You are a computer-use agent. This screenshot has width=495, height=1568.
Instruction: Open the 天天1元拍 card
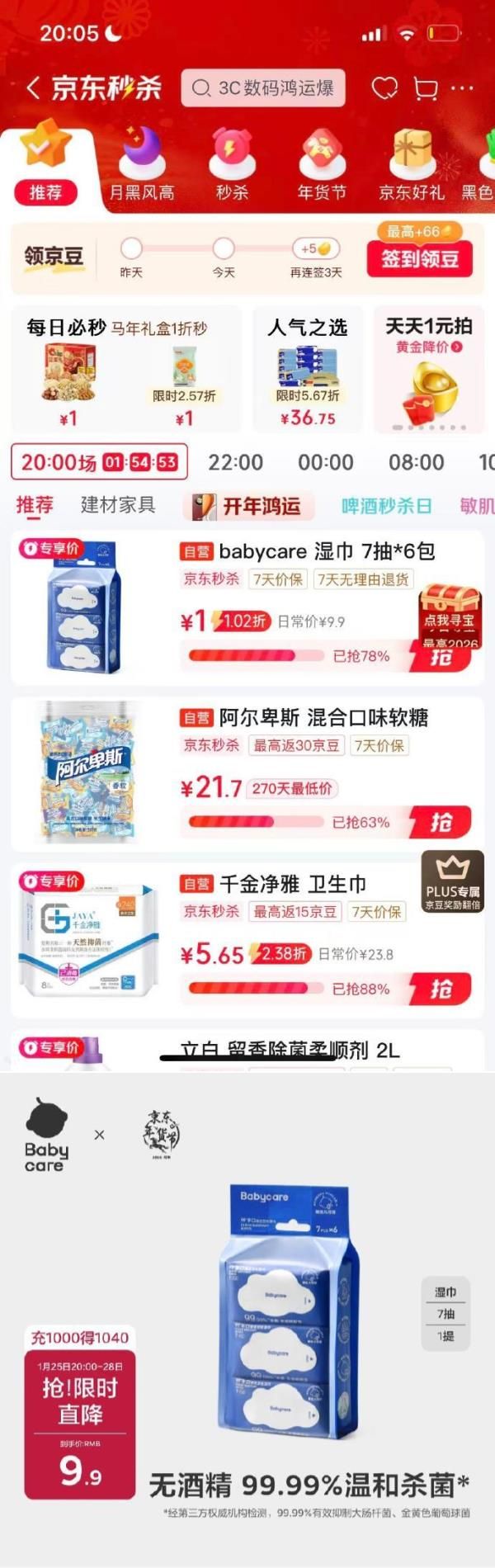pyautogui.click(x=429, y=370)
